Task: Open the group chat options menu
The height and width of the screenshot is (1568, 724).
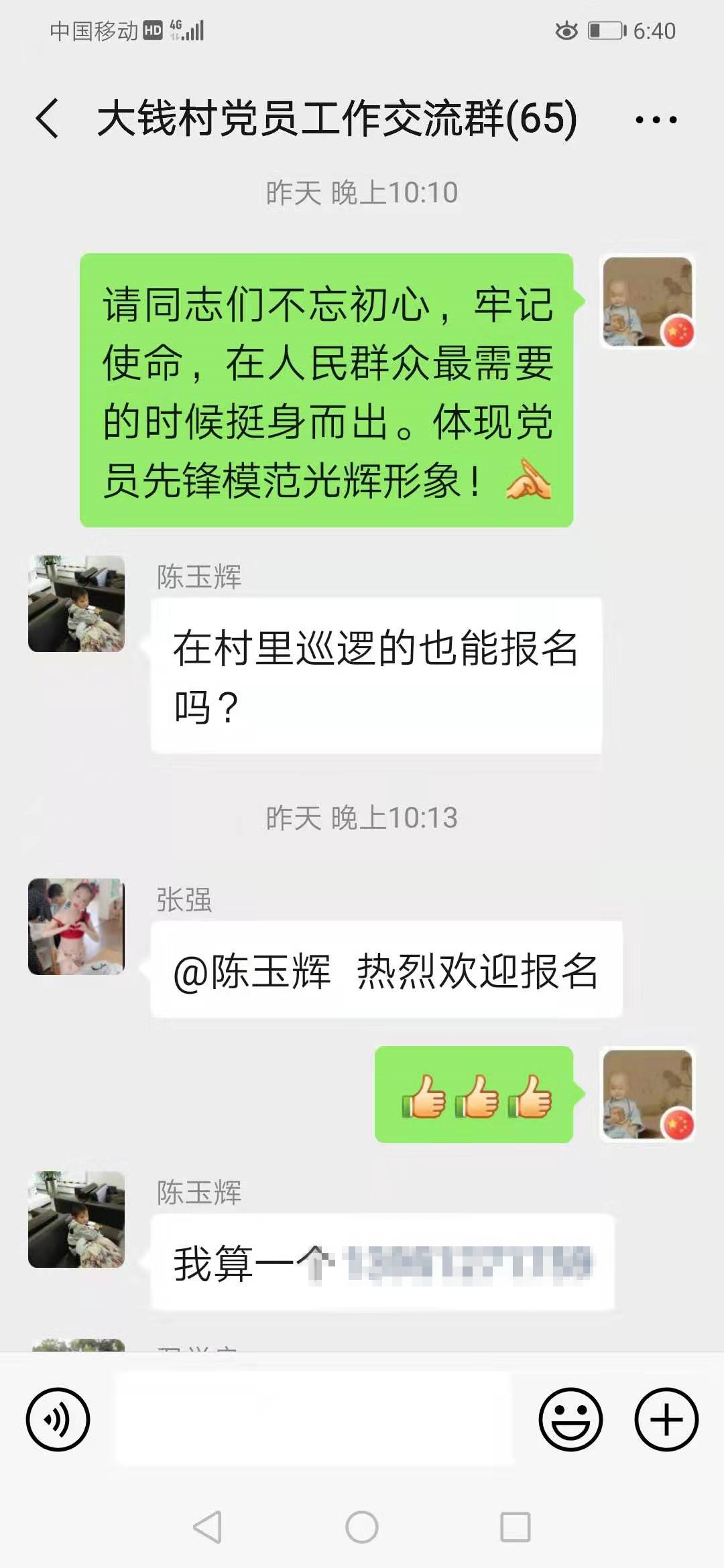Action: 656,120
